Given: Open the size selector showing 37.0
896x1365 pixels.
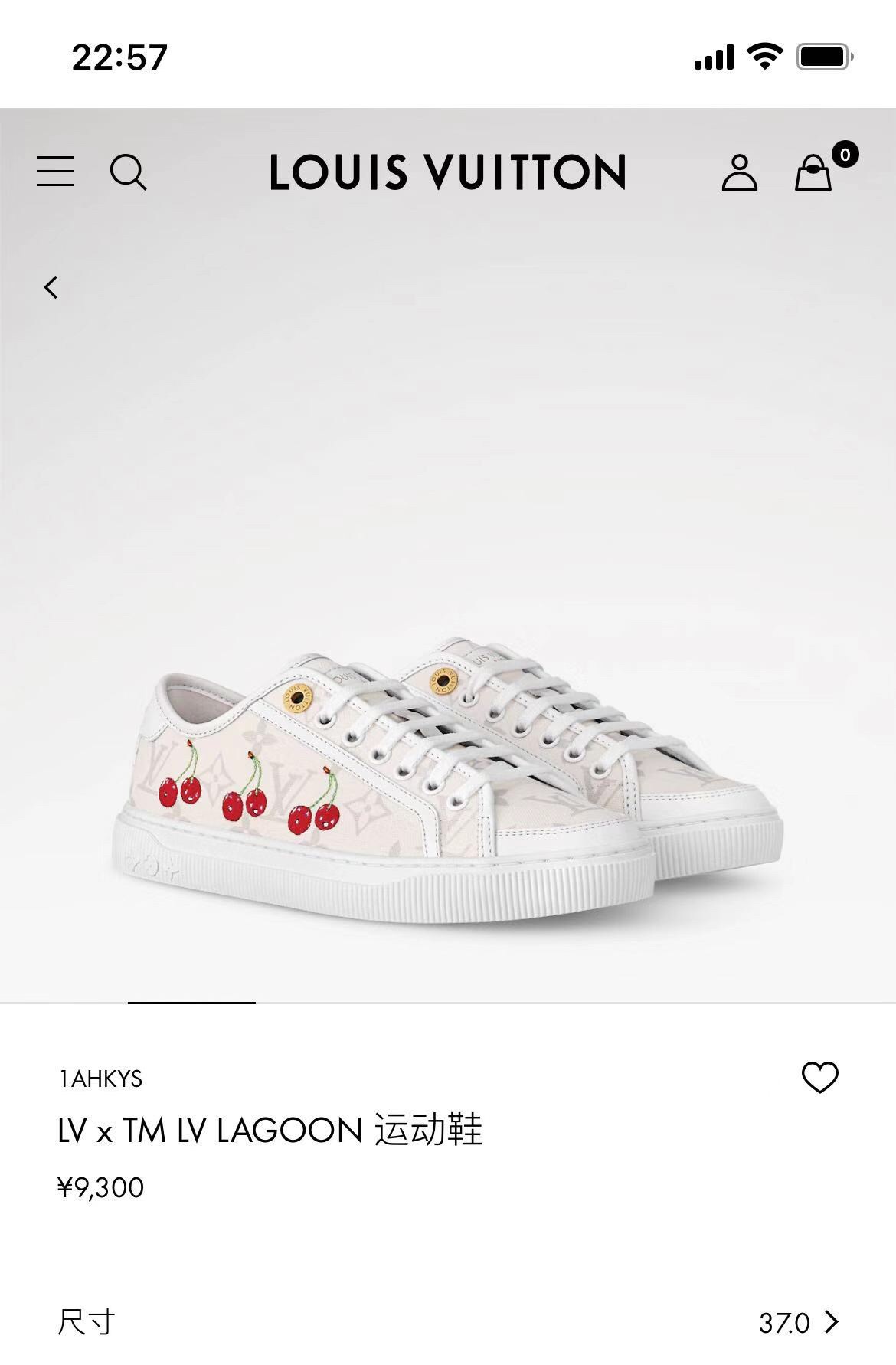Looking at the screenshot, I should tap(798, 1322).
